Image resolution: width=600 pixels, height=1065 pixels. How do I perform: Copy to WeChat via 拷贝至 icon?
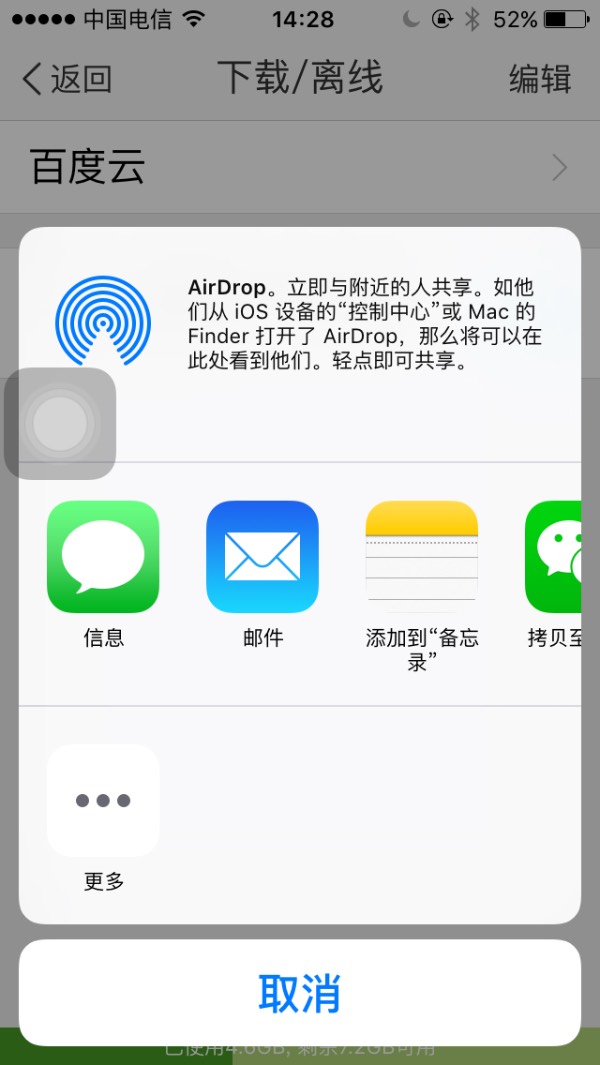coord(553,557)
